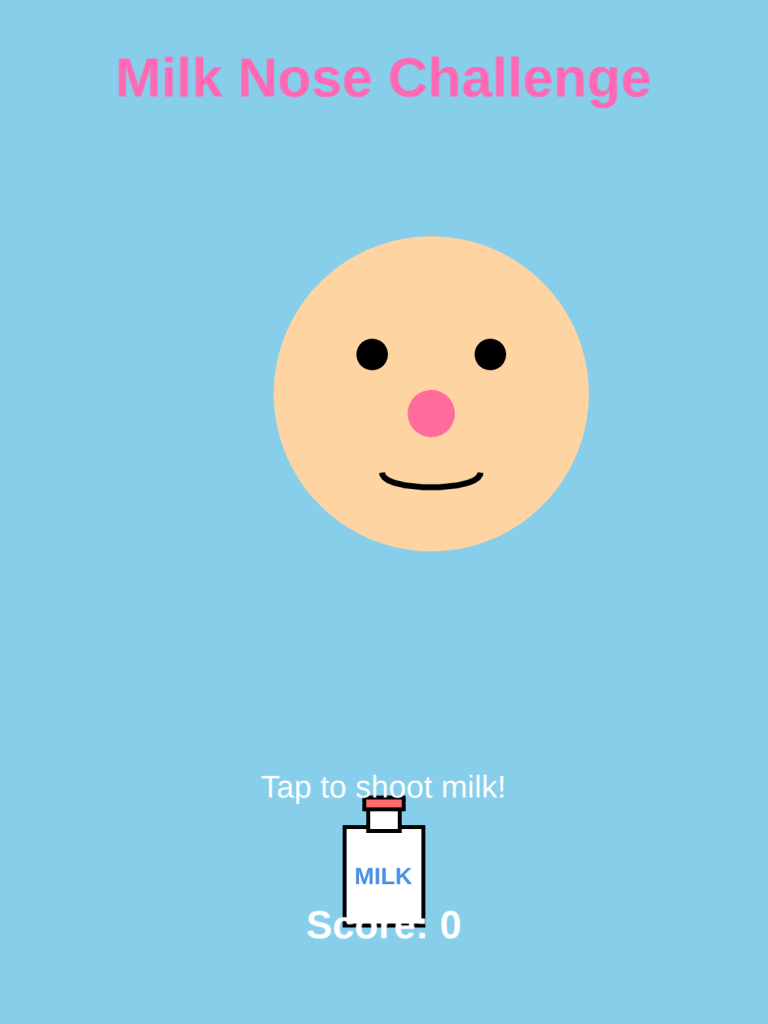The height and width of the screenshot is (1024, 768).
Task: Click the forehead area of the face
Action: click(430, 290)
